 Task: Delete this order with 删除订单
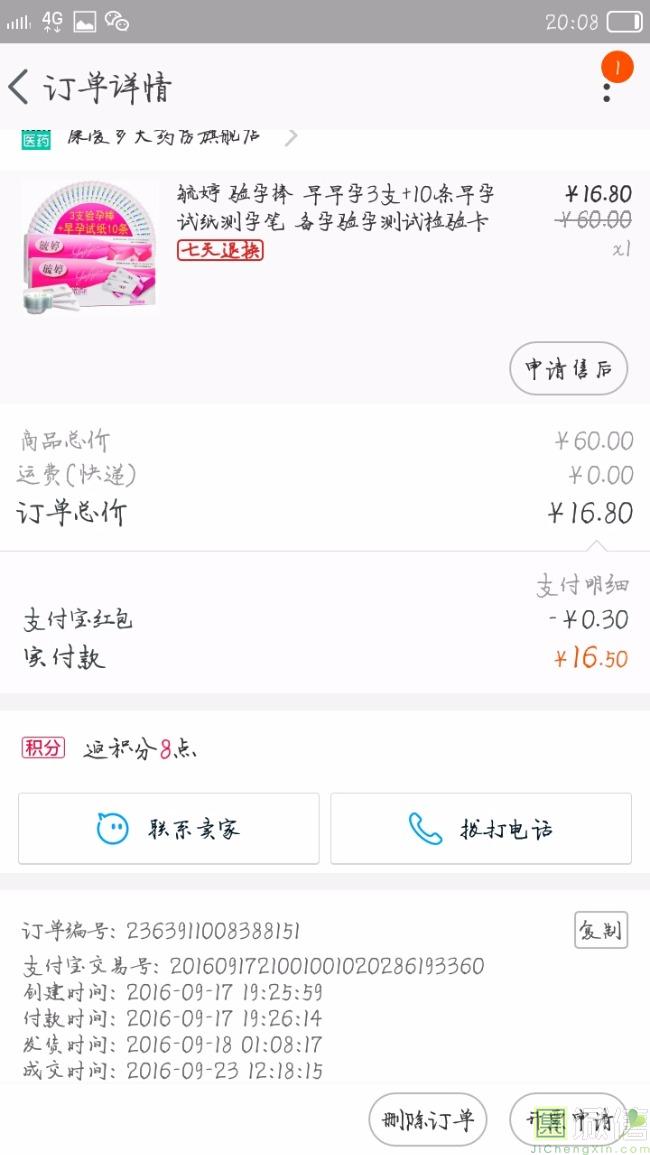pos(427,1120)
